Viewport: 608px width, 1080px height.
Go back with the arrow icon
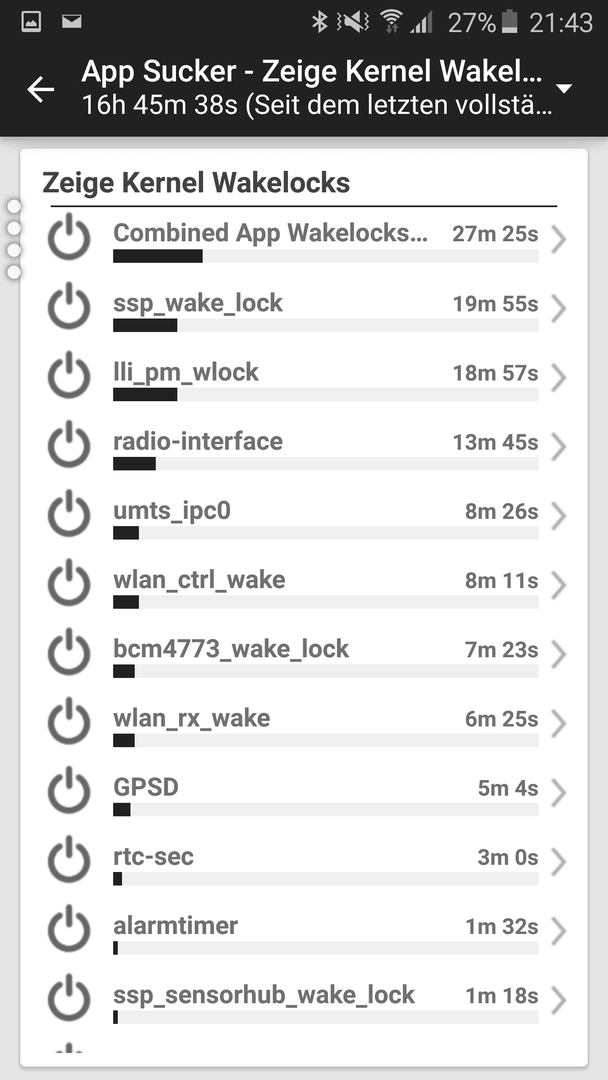click(40, 89)
